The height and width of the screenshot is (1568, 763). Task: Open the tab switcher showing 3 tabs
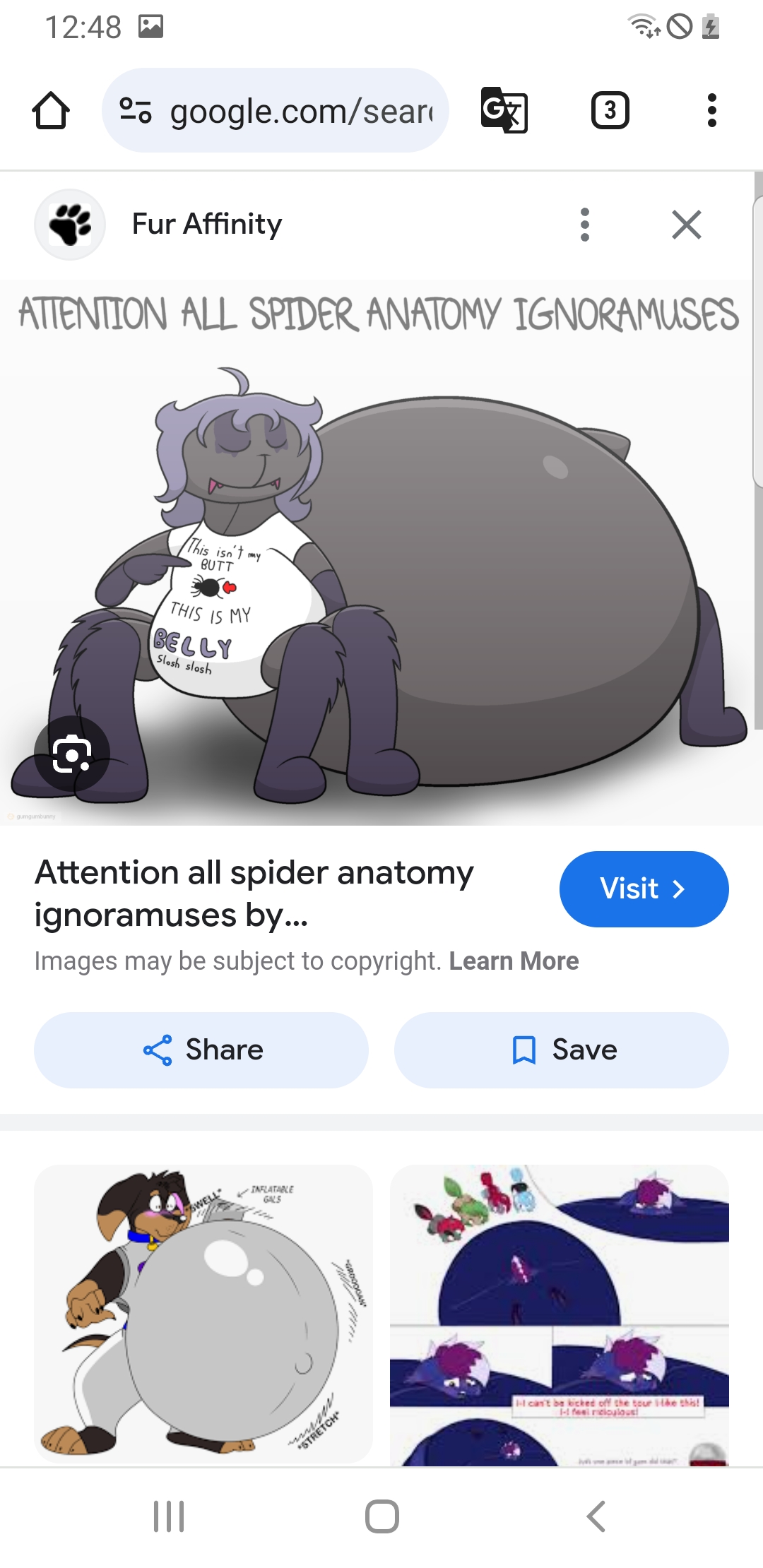click(610, 111)
